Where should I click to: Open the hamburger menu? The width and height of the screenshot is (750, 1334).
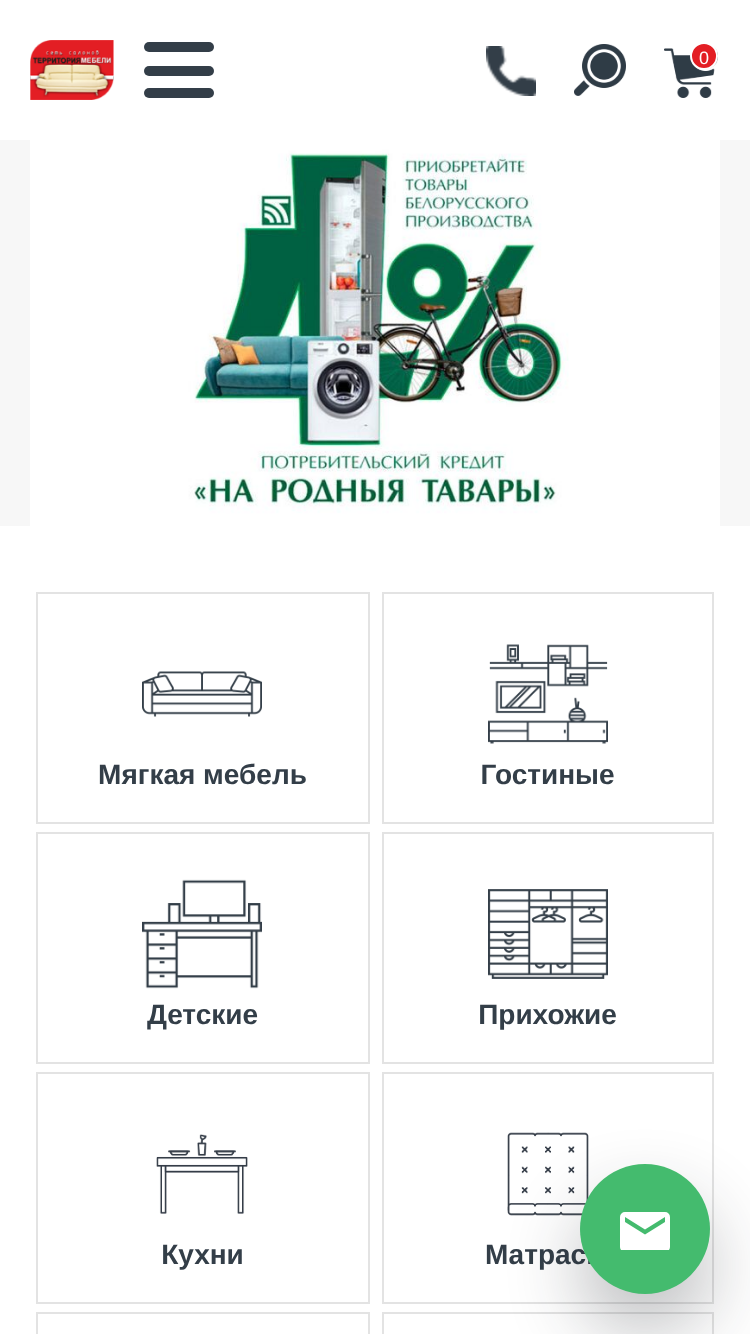(179, 70)
